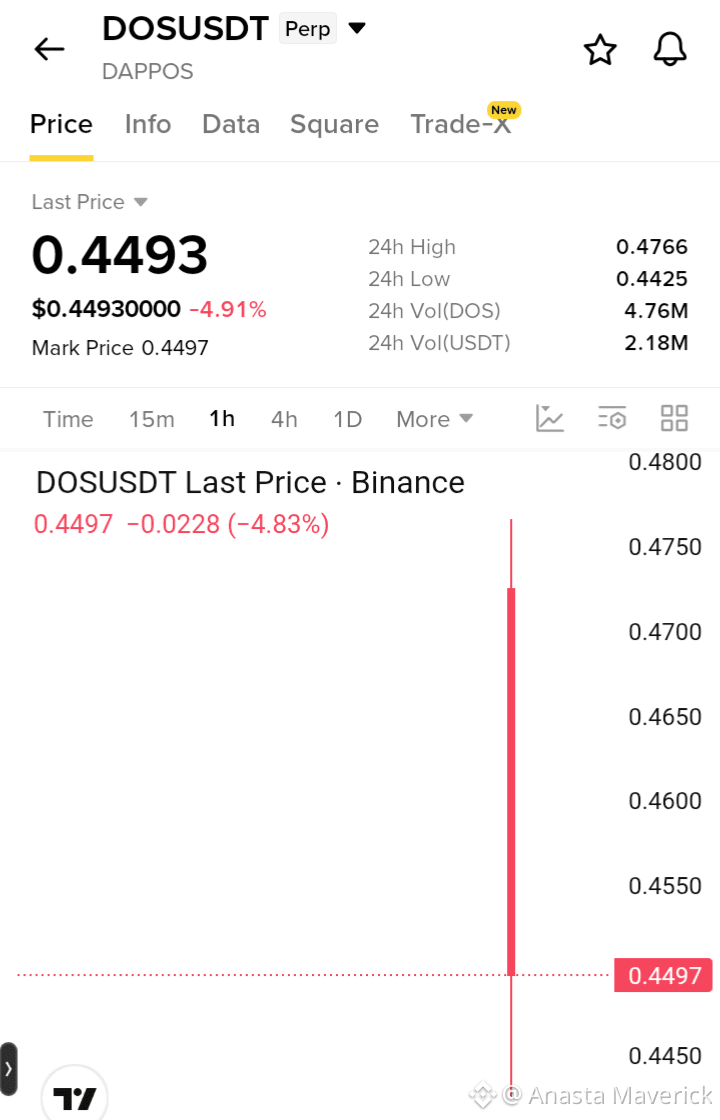
Task: Expand the side panel arrow handle
Action: coord(9,1069)
